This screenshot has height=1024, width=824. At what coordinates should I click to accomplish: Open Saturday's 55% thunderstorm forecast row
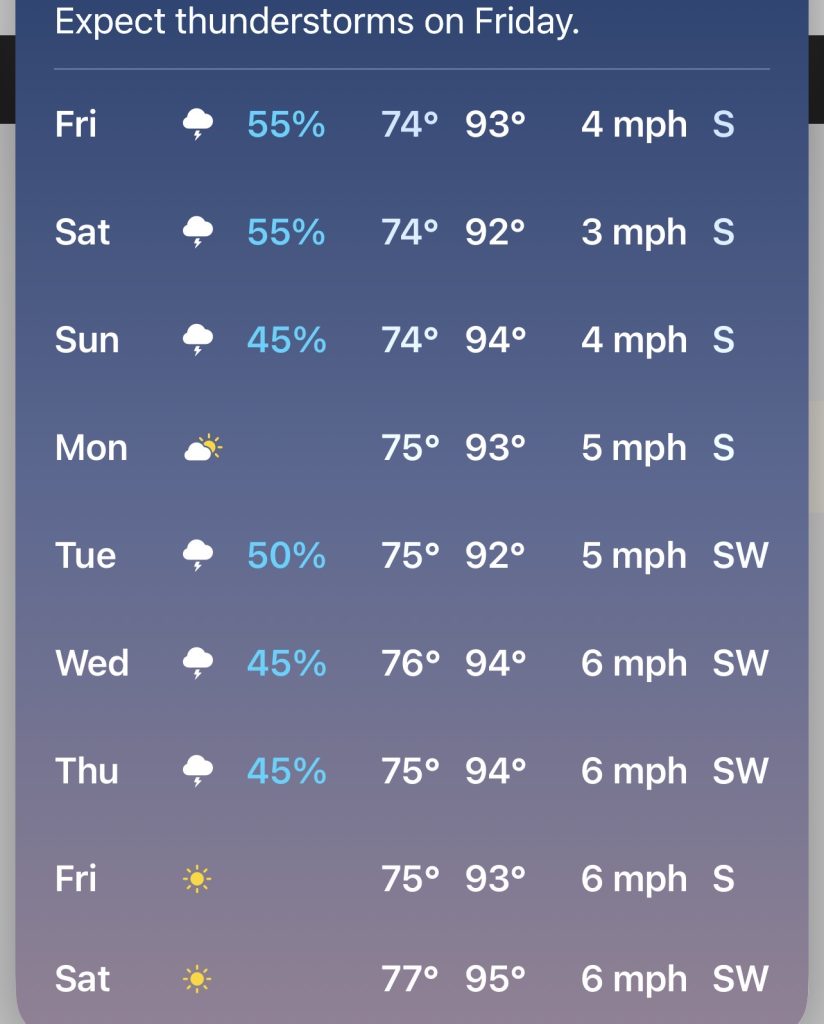click(x=412, y=232)
